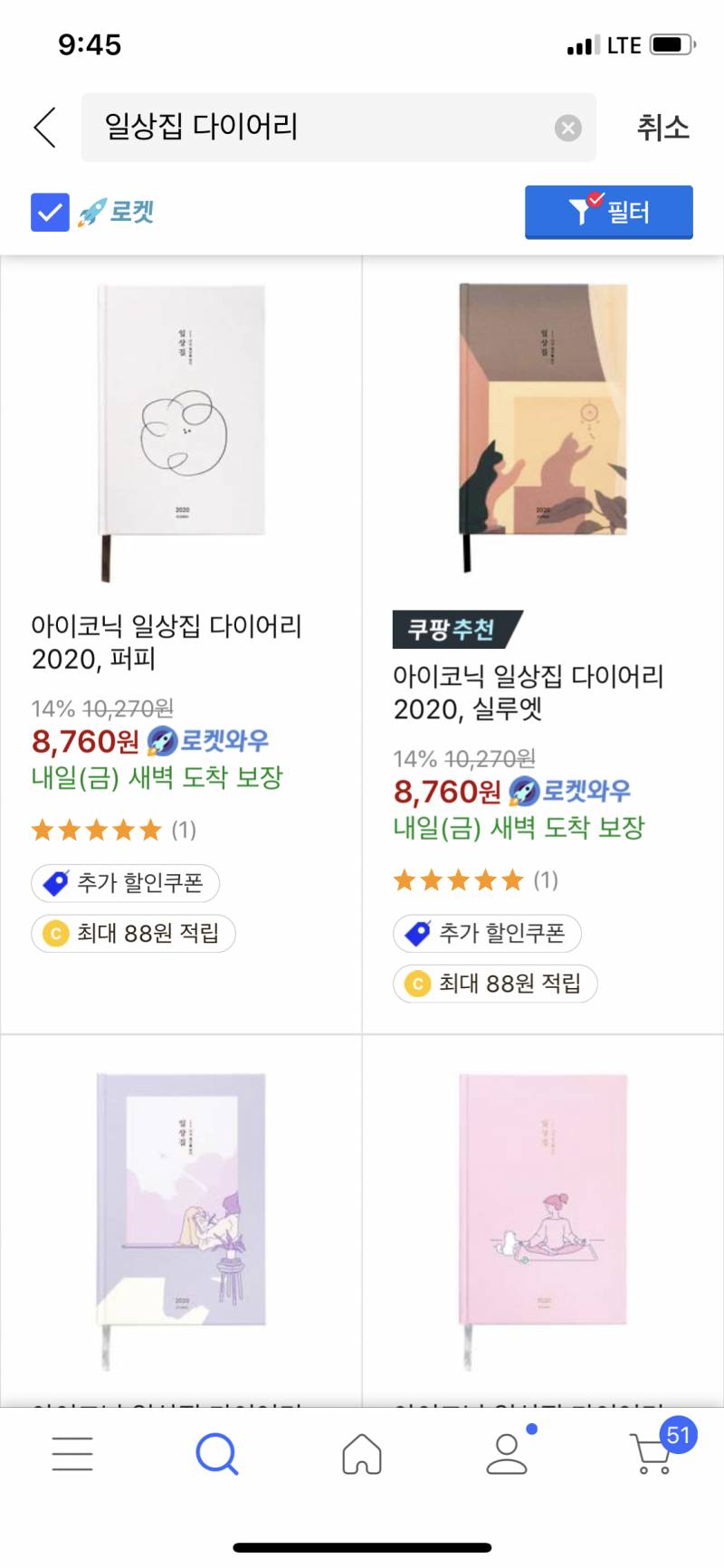Open the hamburger menu in bottom navigation
Viewport: 724px width, 1568px height.
[72, 1454]
